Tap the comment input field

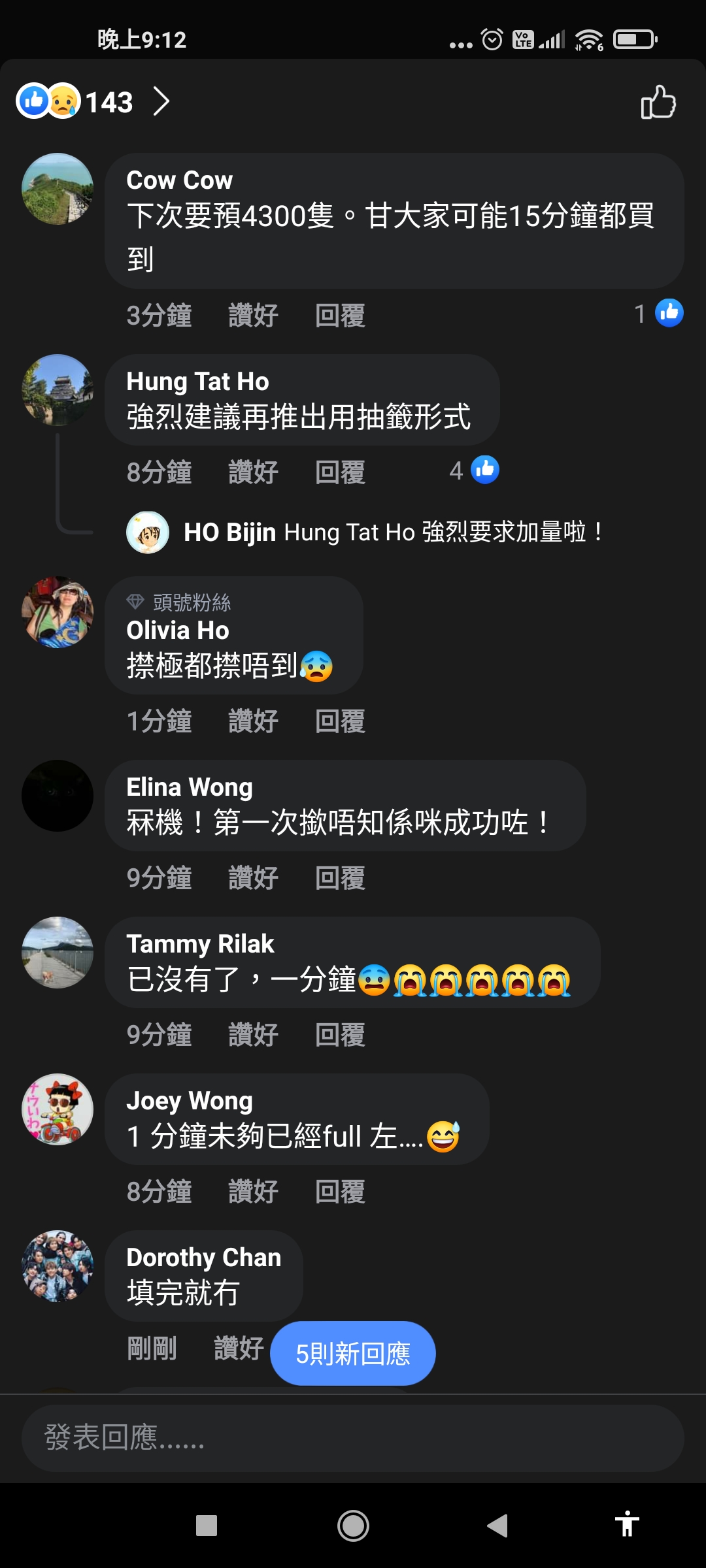tap(353, 1438)
